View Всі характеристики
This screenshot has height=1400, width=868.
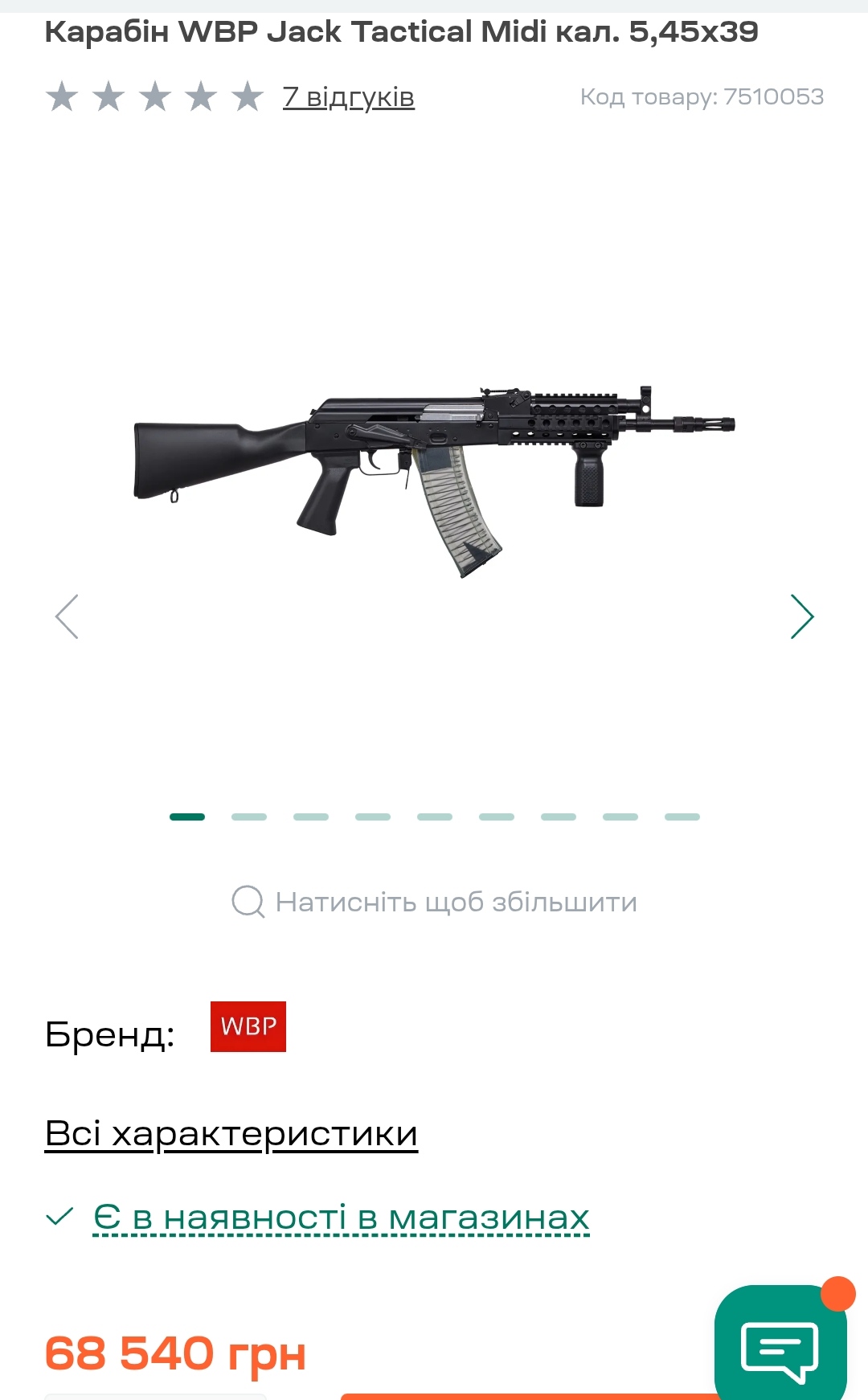(x=231, y=1134)
